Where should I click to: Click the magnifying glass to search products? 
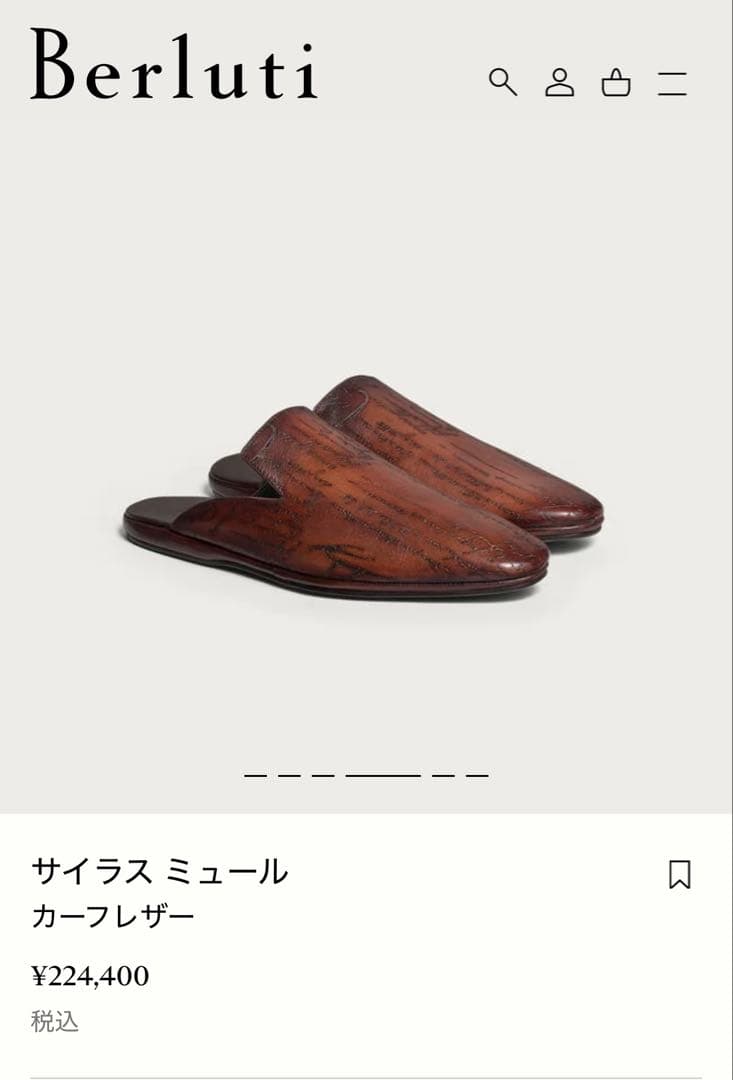pyautogui.click(x=503, y=81)
